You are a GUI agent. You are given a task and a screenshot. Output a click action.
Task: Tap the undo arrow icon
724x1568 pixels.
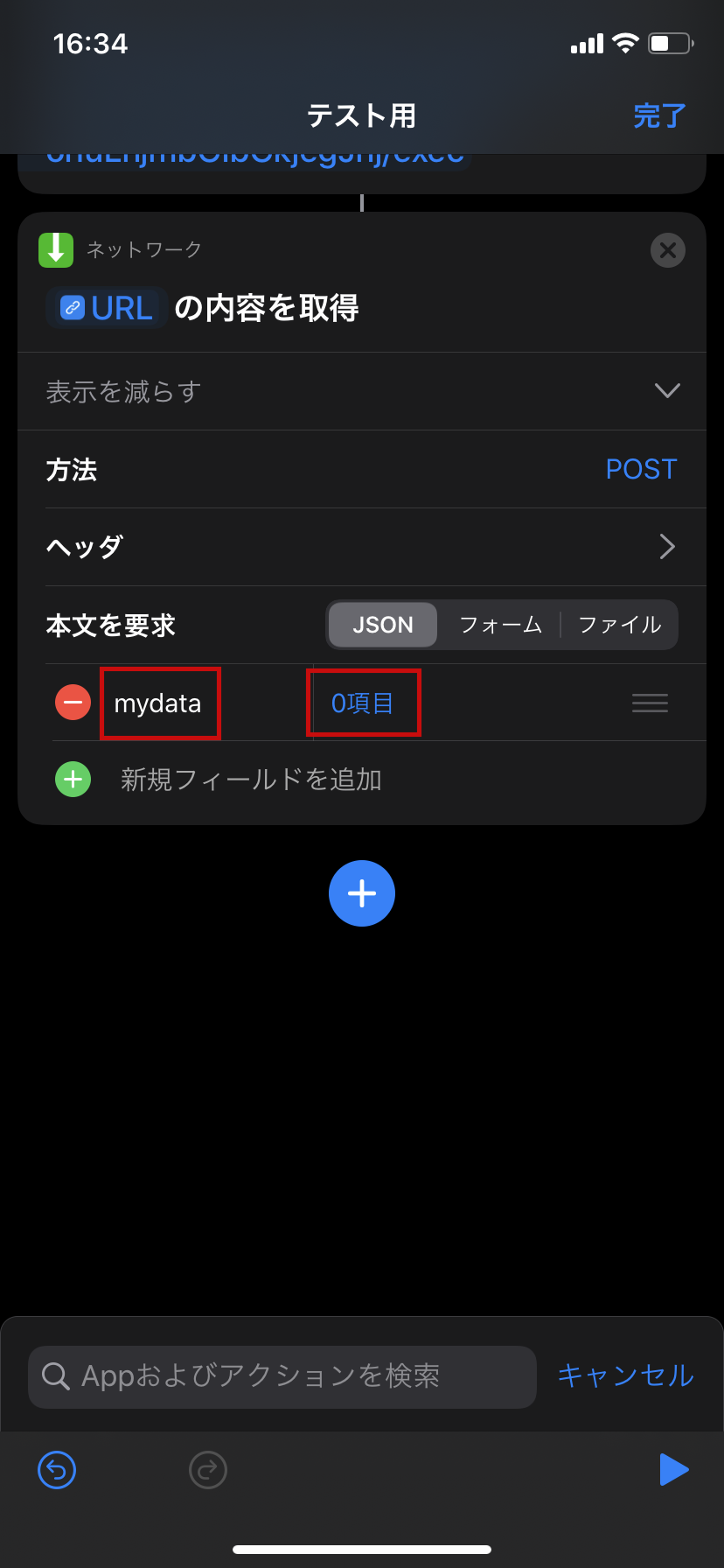coord(56,1469)
